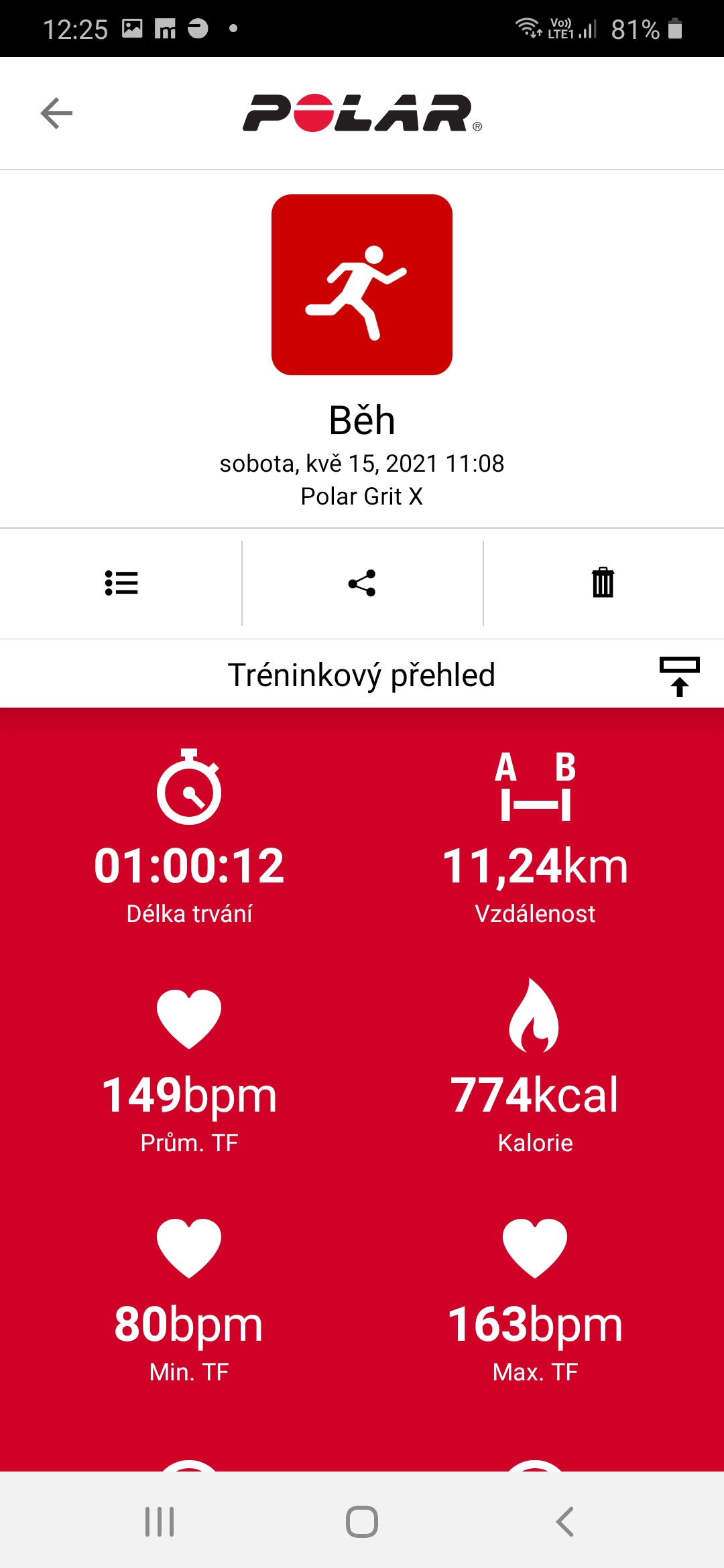Share this running session

click(x=362, y=583)
